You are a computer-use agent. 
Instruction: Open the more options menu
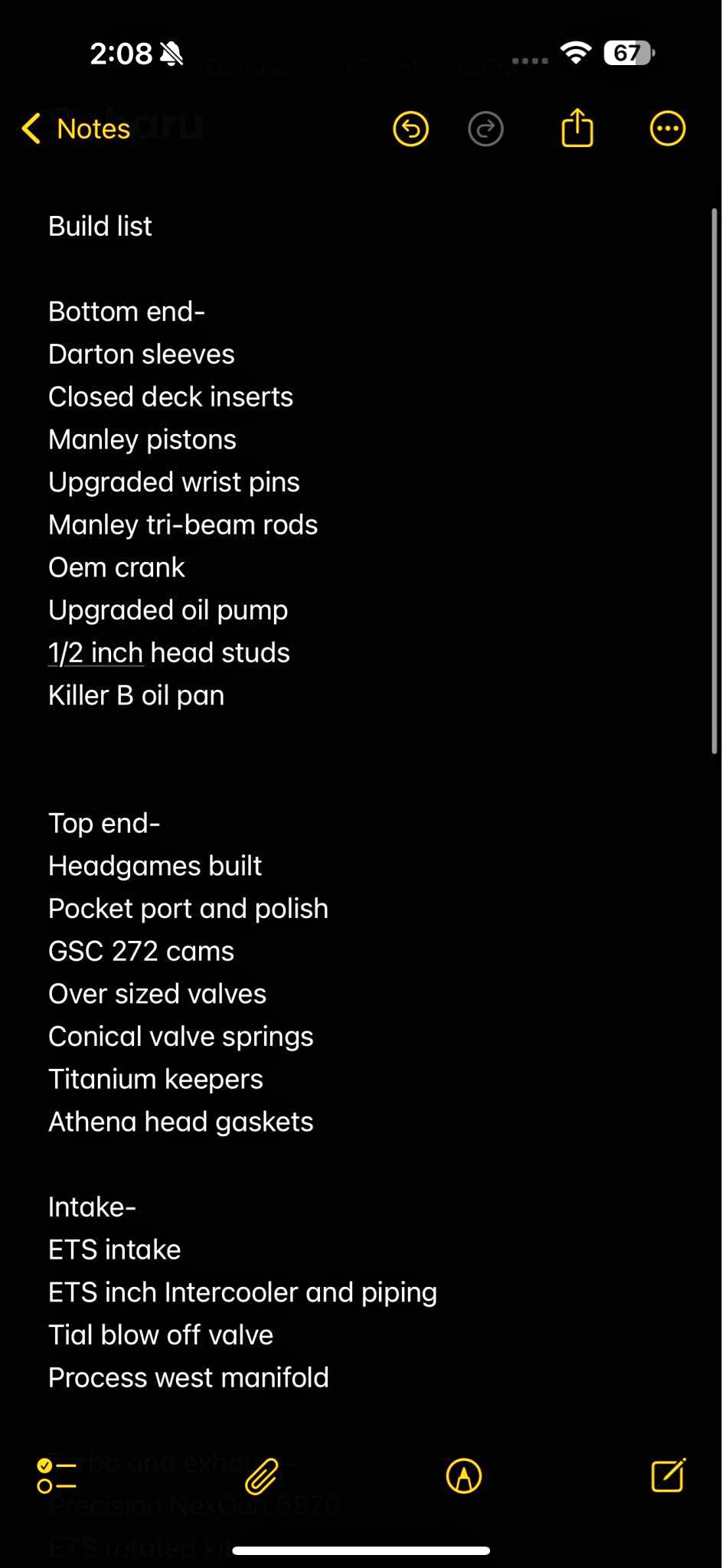tap(667, 129)
